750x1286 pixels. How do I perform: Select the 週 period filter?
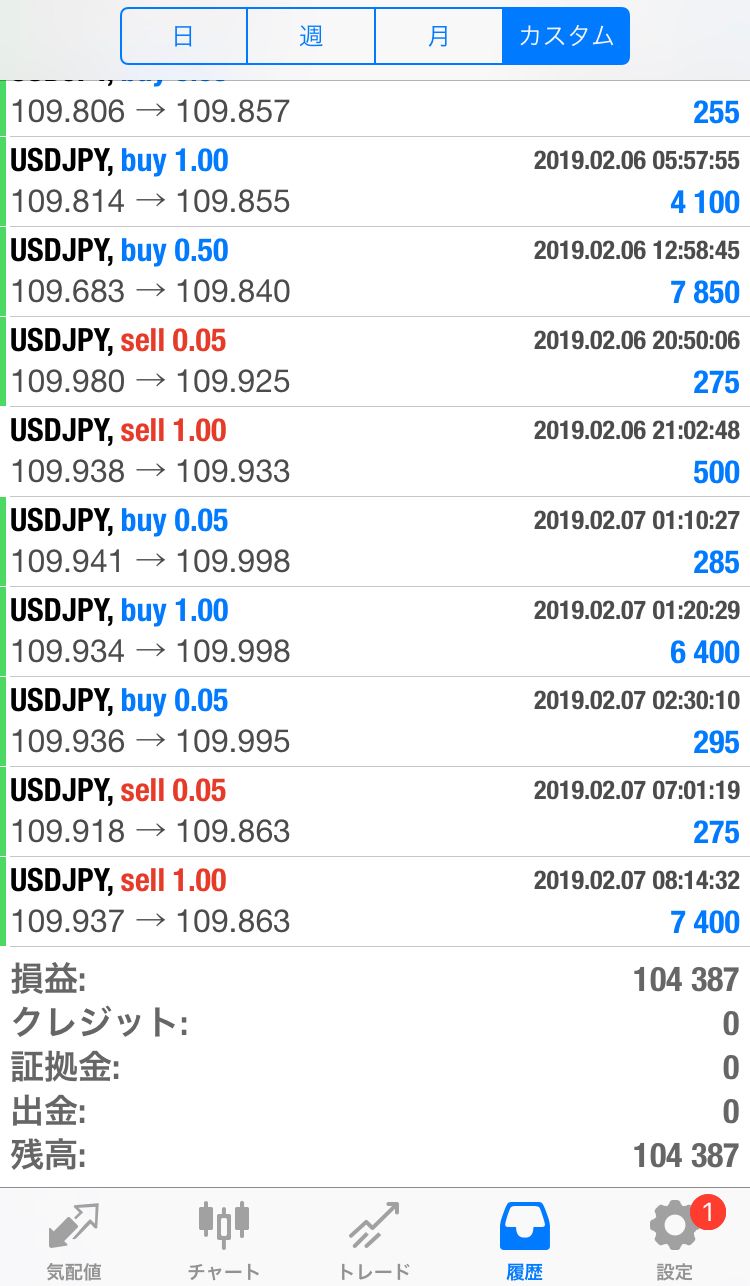(x=311, y=37)
